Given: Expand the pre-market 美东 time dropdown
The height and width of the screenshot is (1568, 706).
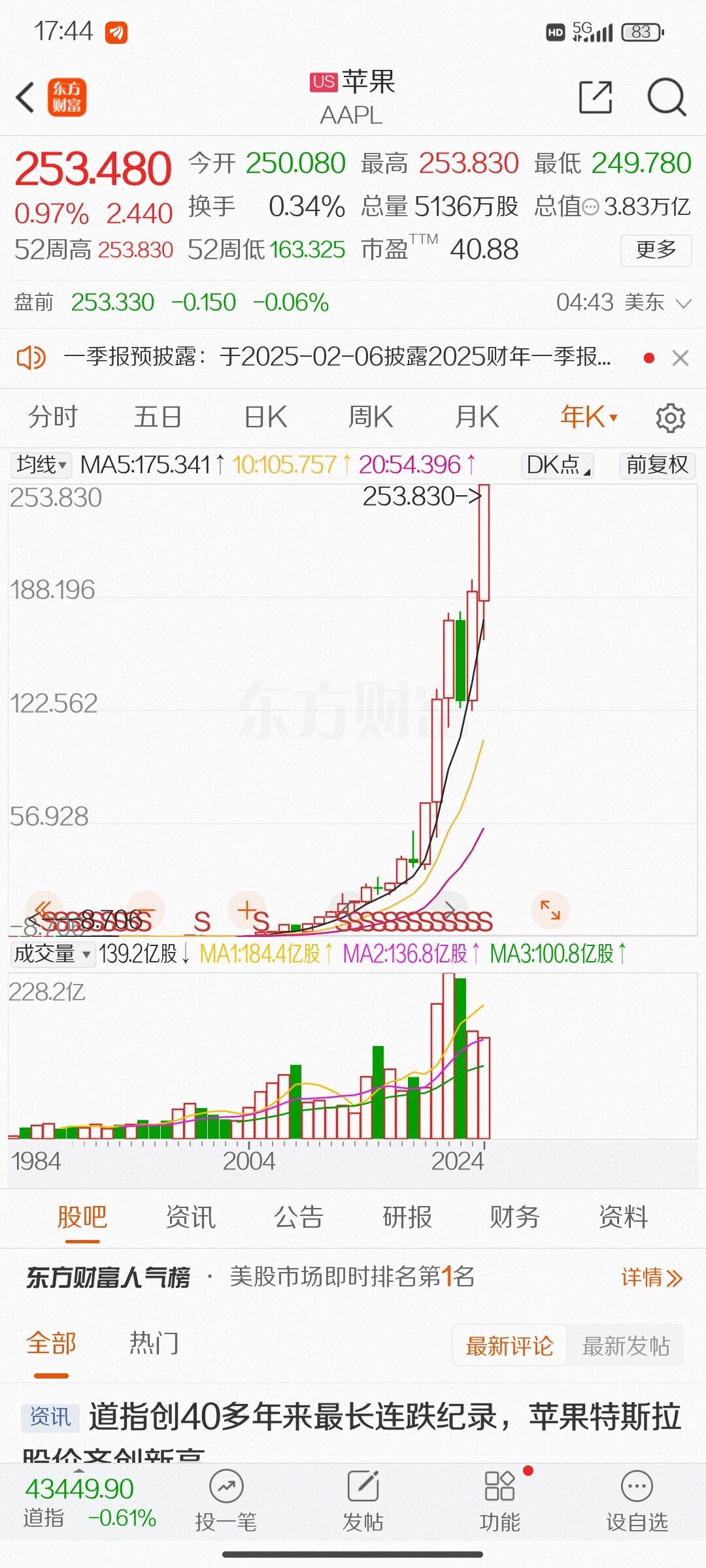Looking at the screenshot, I should click(x=683, y=303).
